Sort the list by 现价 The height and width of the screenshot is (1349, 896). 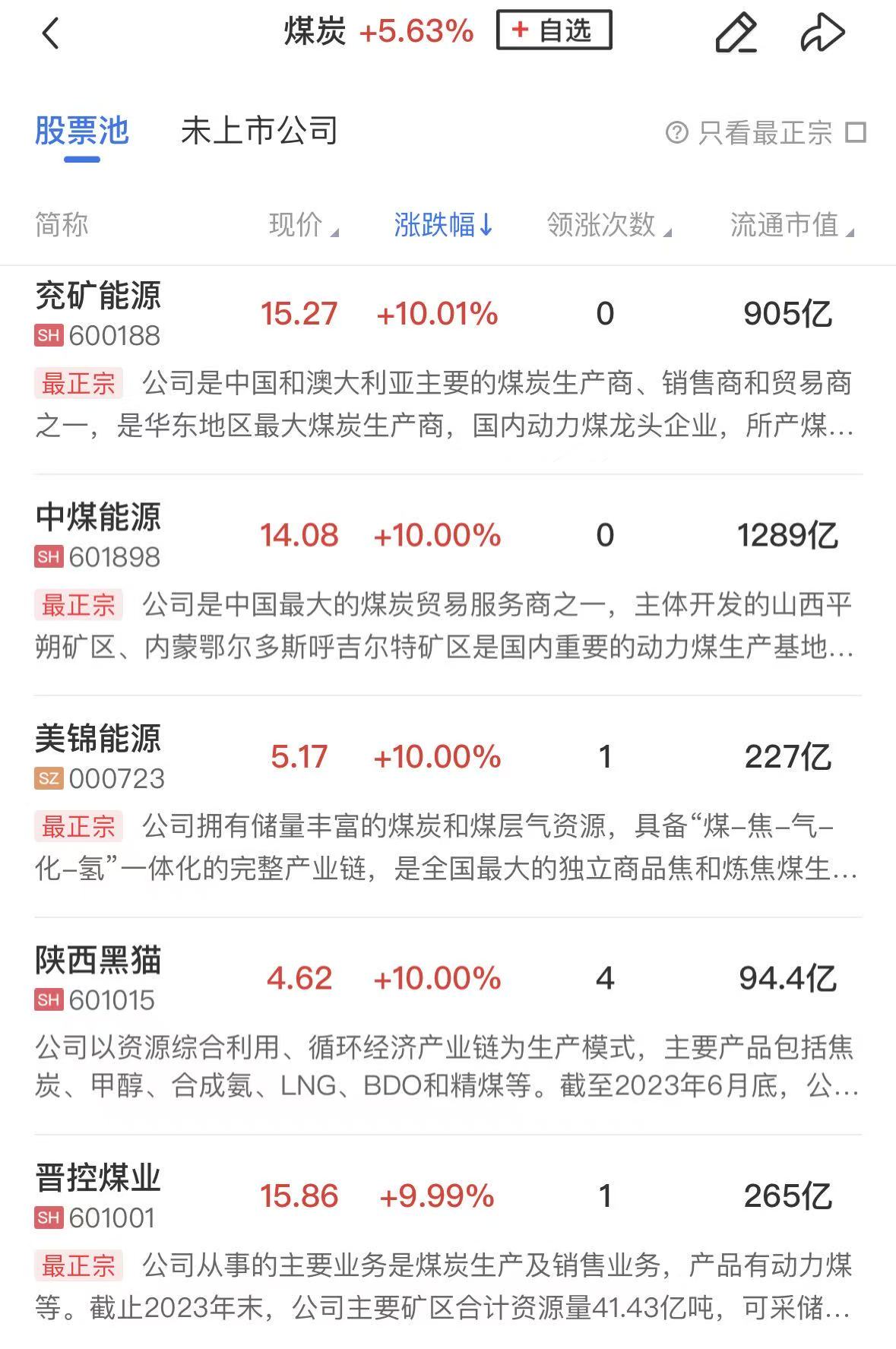pos(302,225)
